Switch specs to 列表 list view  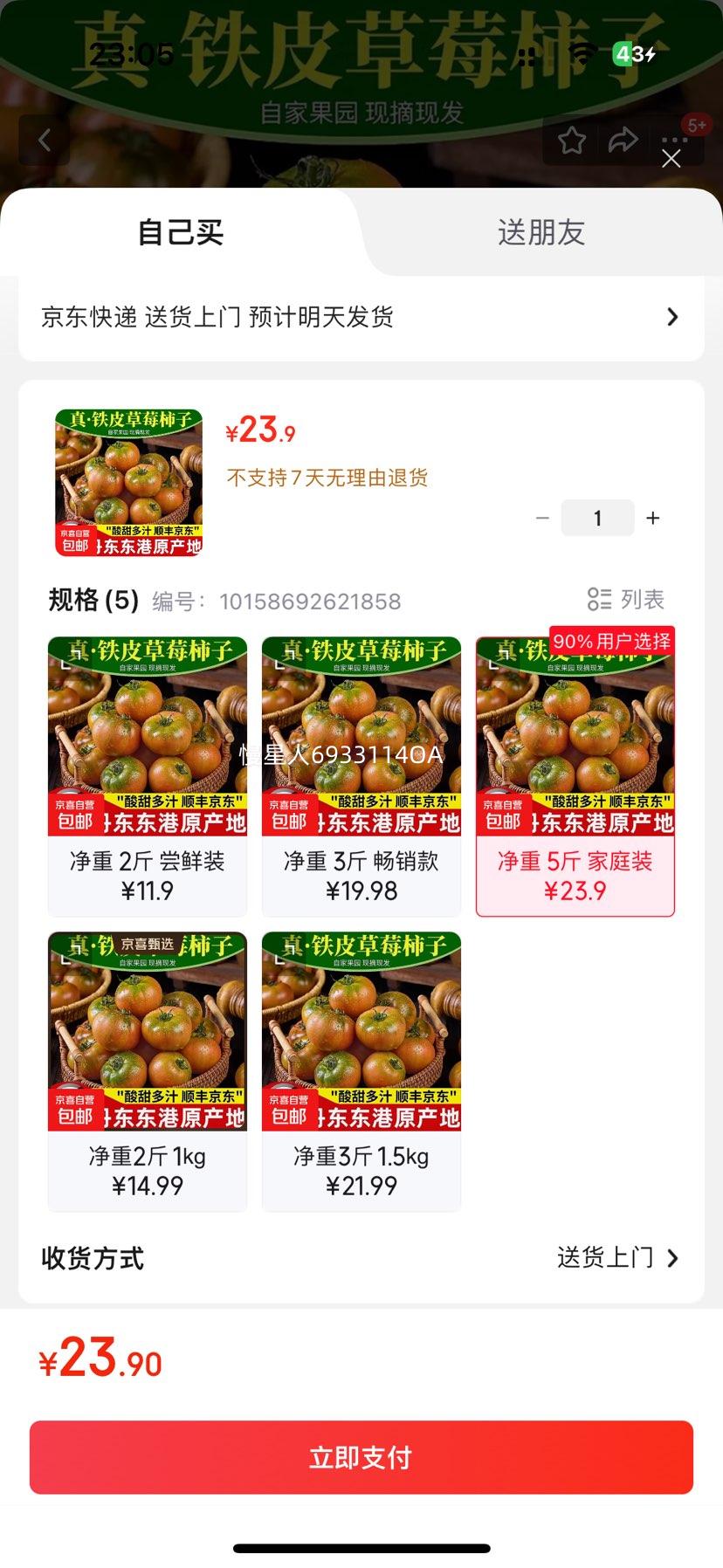coord(626,600)
